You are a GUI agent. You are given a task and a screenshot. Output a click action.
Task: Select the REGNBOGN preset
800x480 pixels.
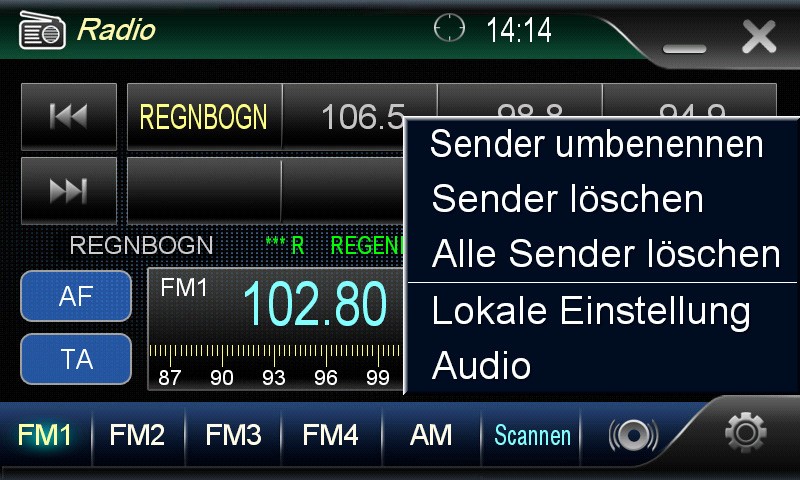tap(204, 117)
